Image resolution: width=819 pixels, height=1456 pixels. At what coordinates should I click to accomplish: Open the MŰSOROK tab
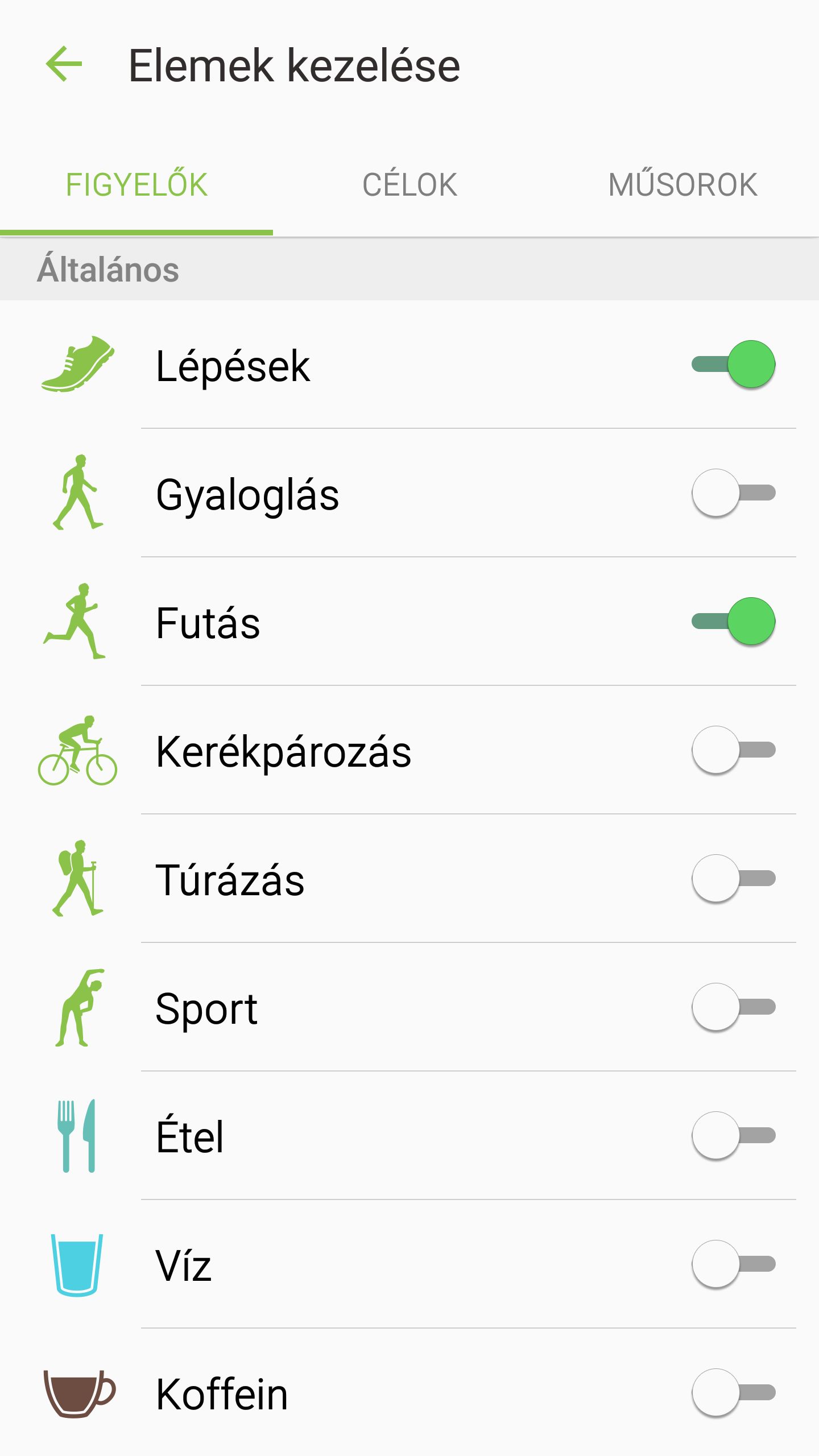(682, 185)
